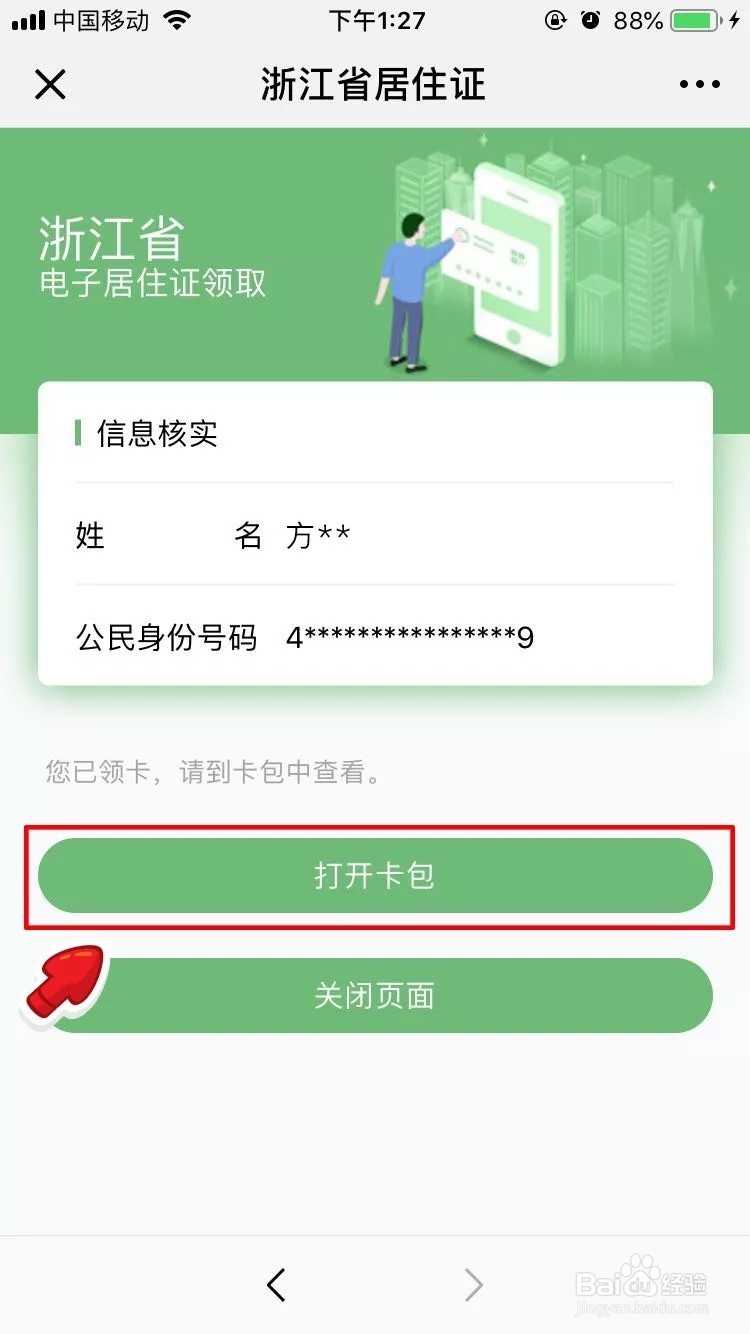Open the card package via 打开卡包
Screen dimensions: 750x1334
click(375, 875)
